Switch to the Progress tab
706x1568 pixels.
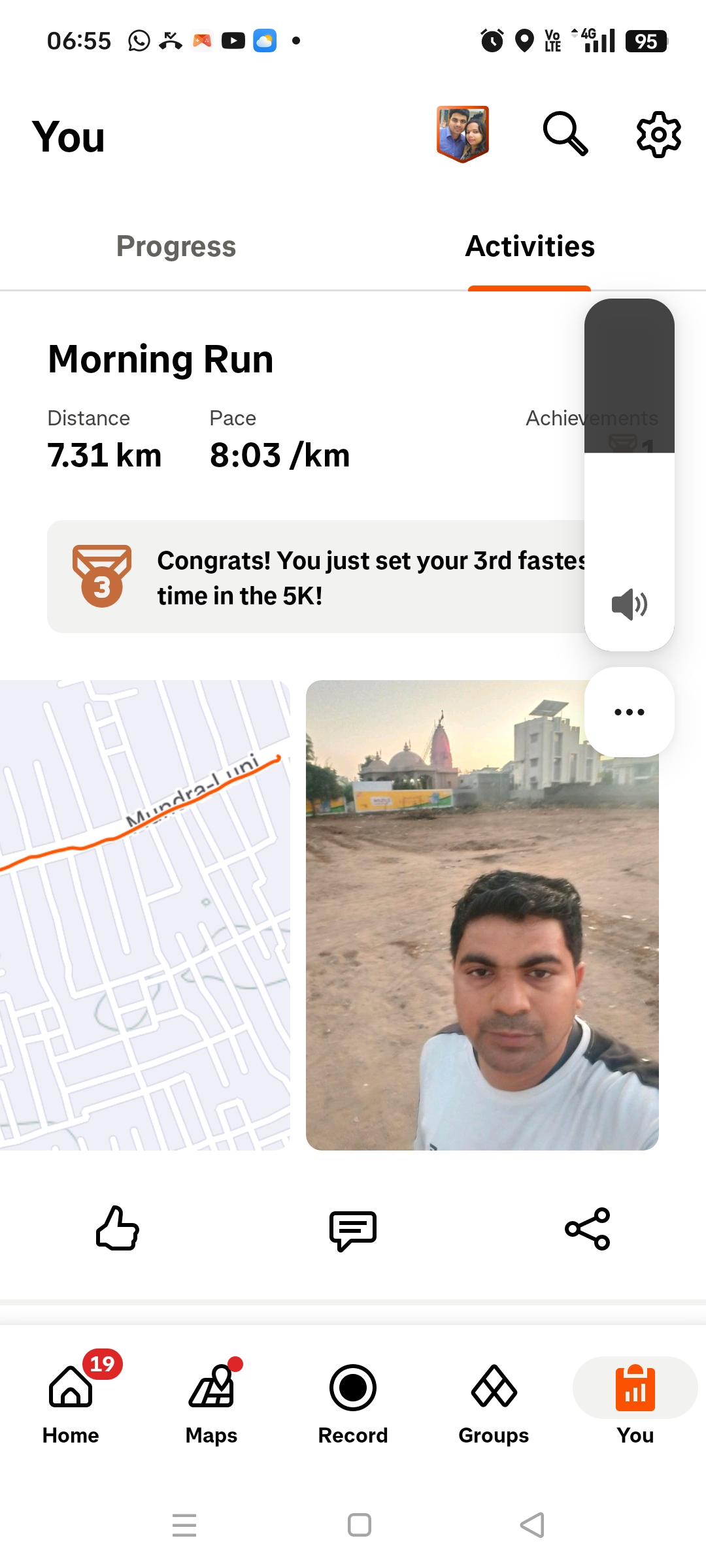point(176,247)
